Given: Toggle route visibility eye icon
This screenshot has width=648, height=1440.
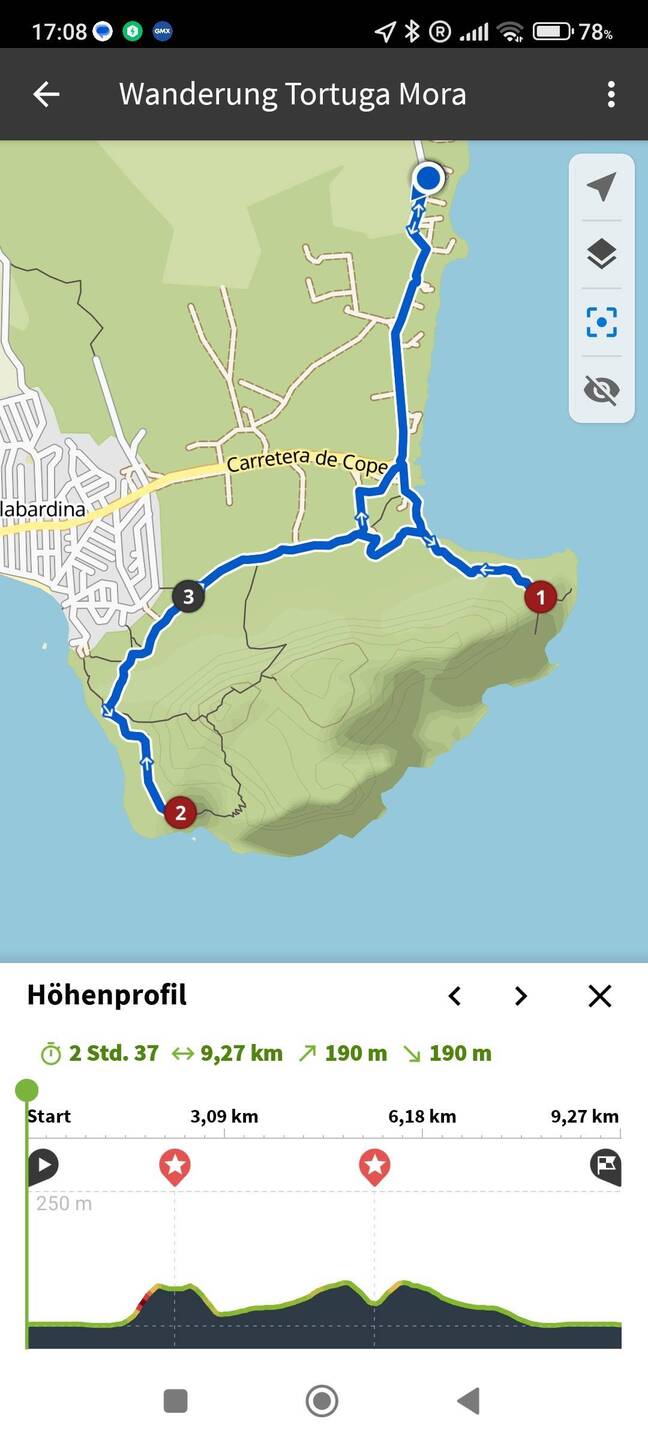Looking at the screenshot, I should click(x=601, y=389).
